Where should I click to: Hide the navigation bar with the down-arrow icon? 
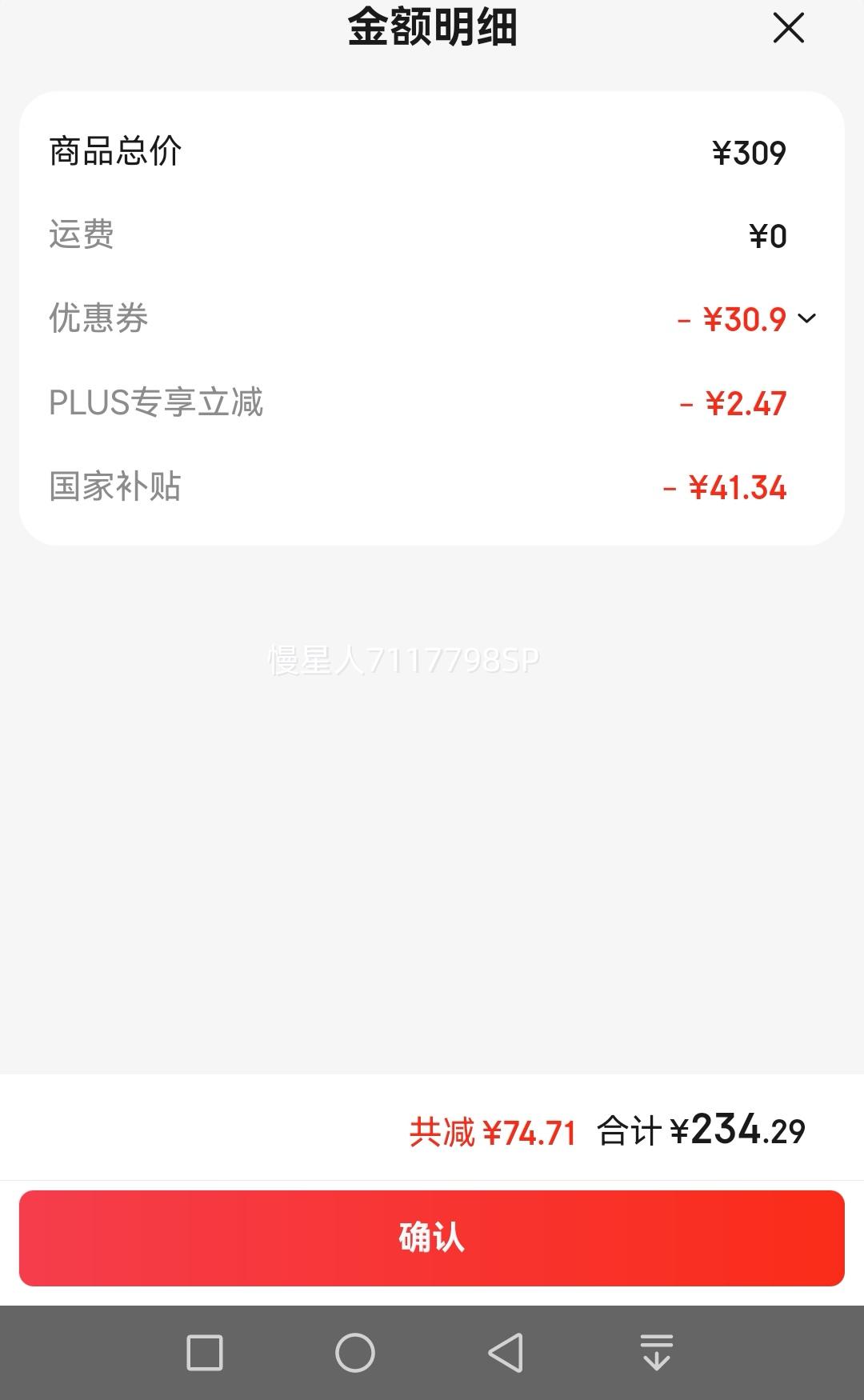point(656,1353)
